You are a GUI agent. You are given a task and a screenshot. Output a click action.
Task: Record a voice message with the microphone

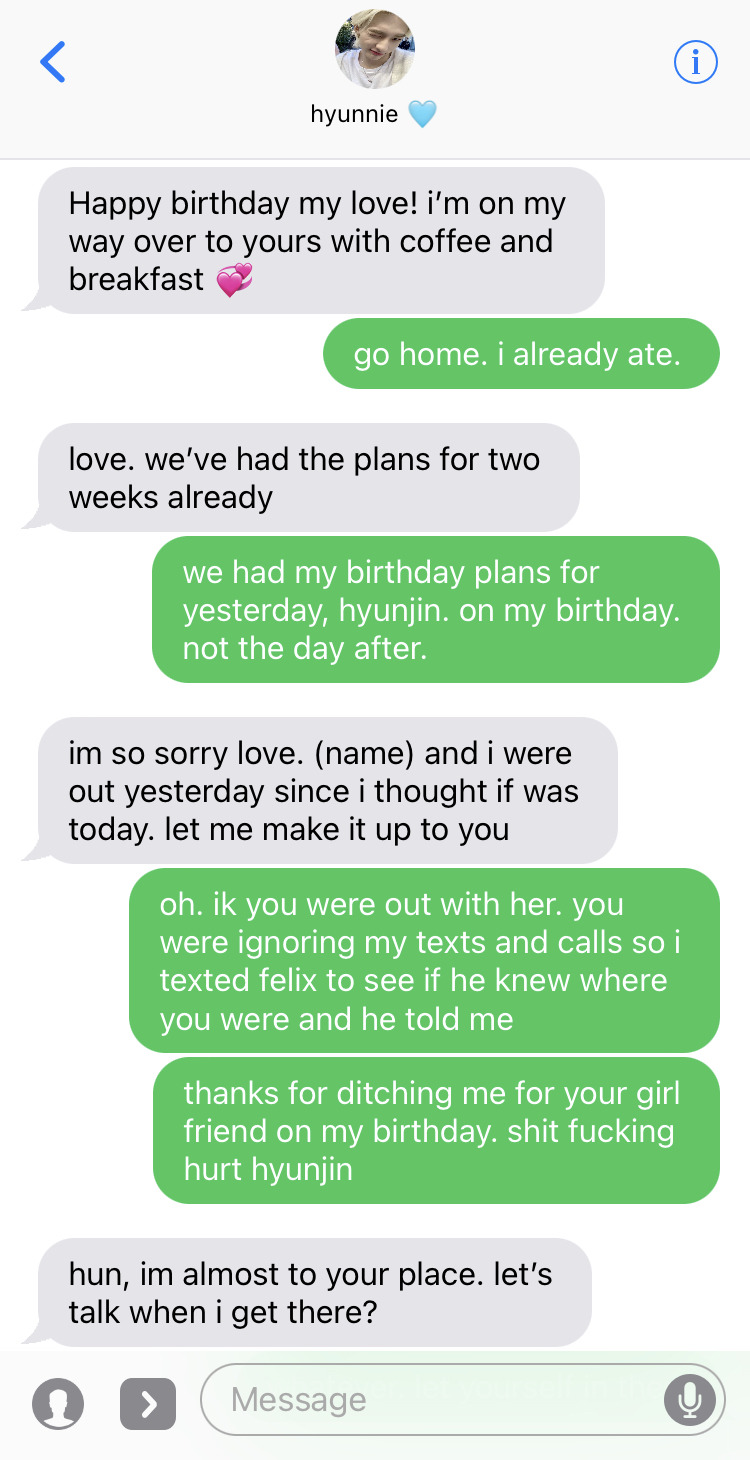tap(690, 1400)
